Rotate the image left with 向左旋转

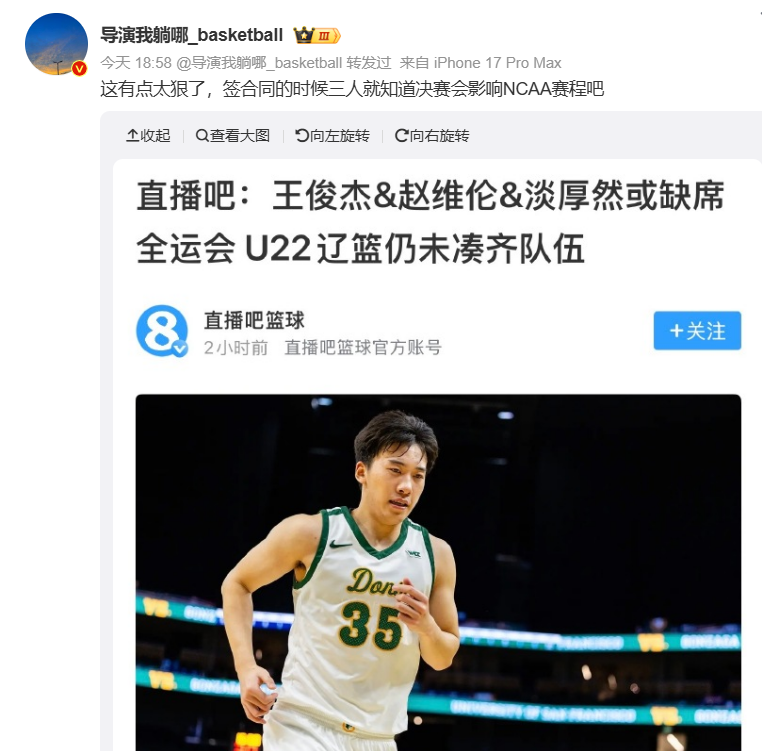(332, 136)
